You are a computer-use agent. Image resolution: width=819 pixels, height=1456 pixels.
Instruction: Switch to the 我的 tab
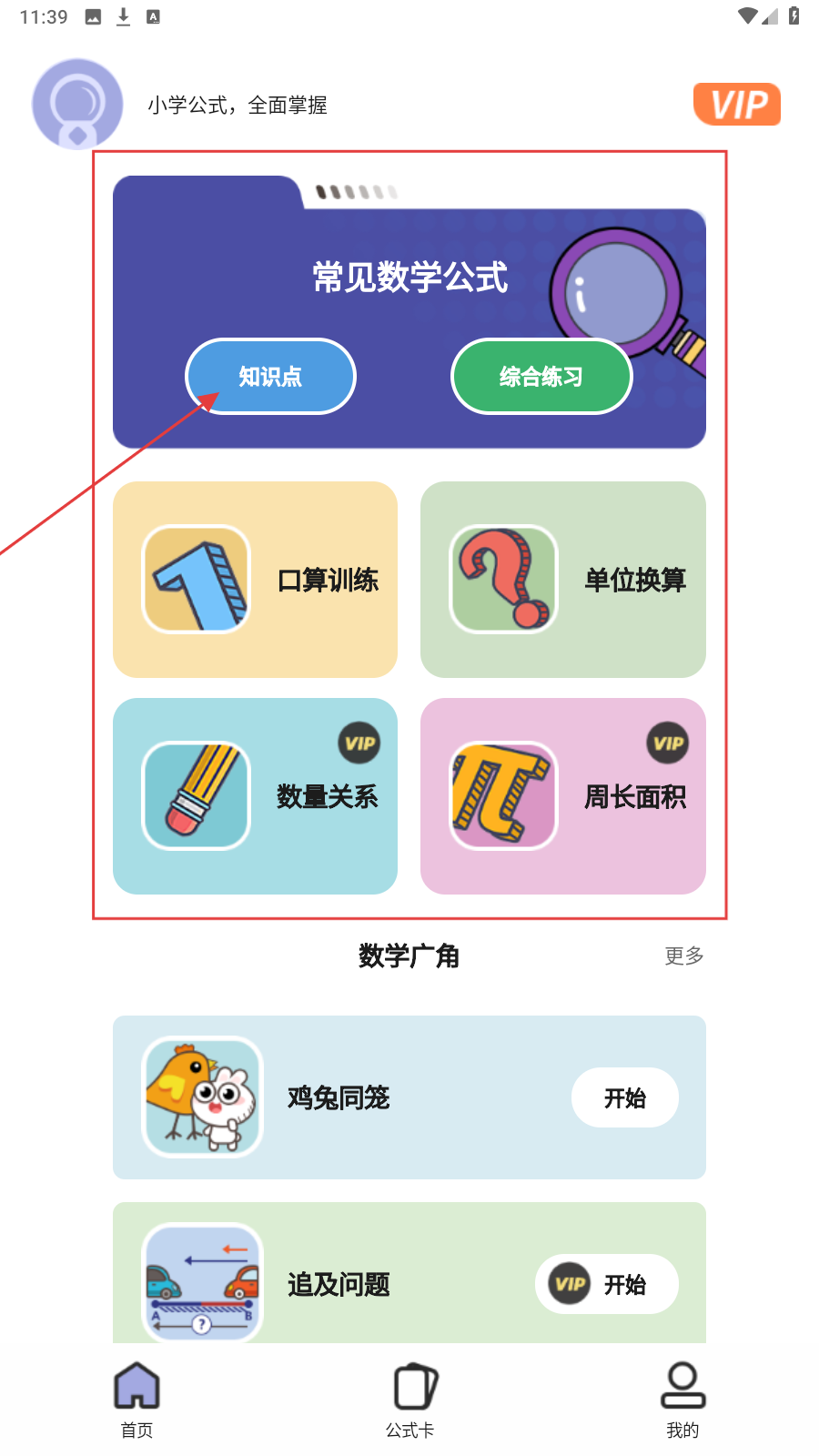[x=682, y=1400]
